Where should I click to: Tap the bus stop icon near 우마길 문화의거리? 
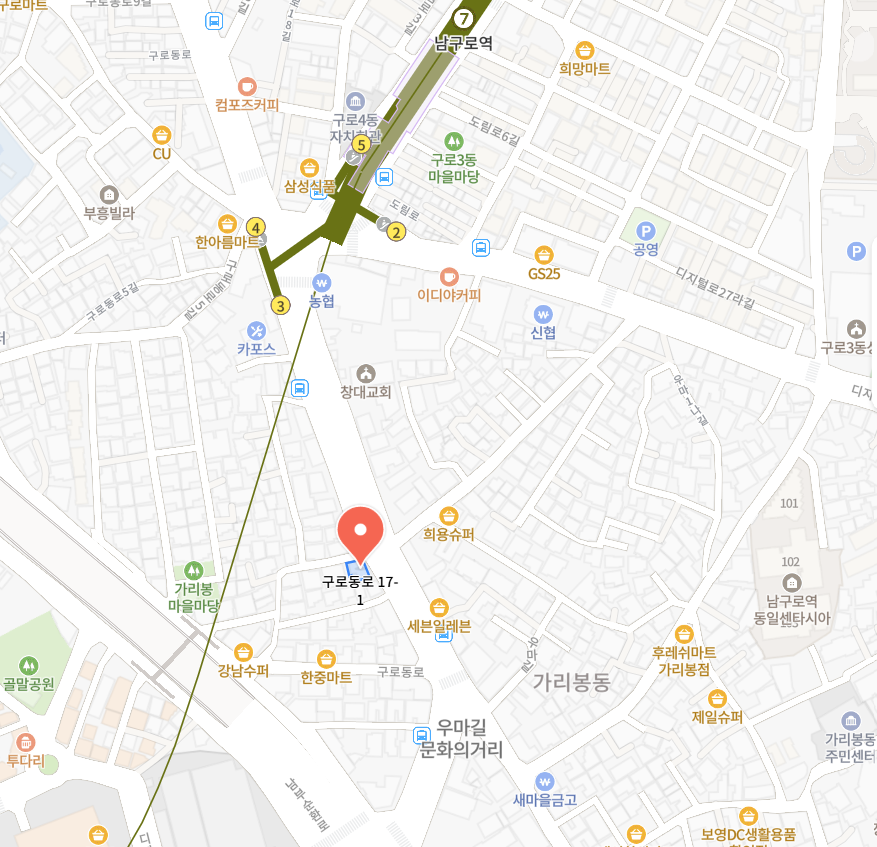coord(422,736)
